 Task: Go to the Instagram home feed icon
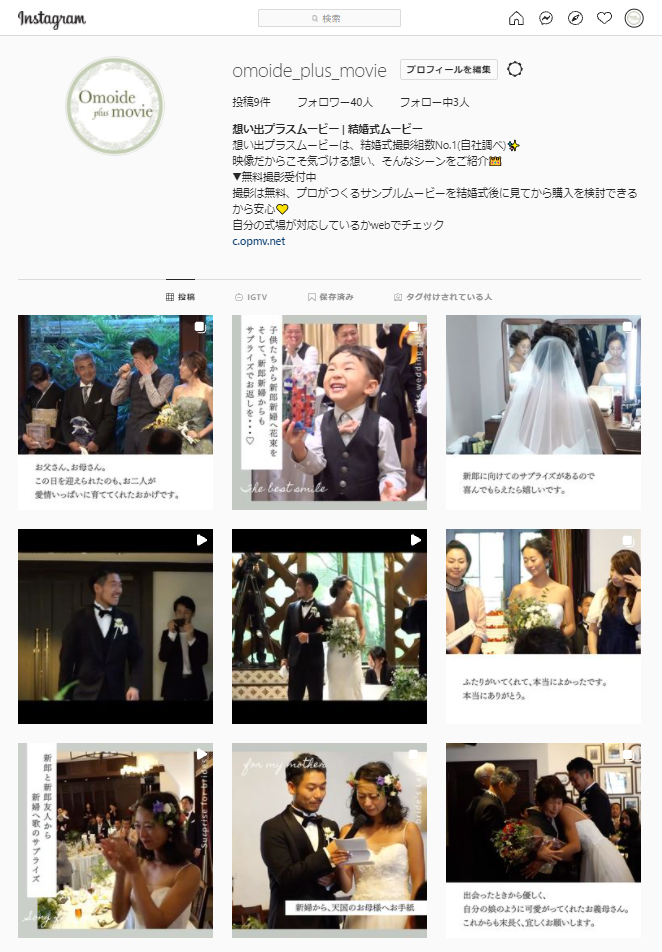(516, 18)
